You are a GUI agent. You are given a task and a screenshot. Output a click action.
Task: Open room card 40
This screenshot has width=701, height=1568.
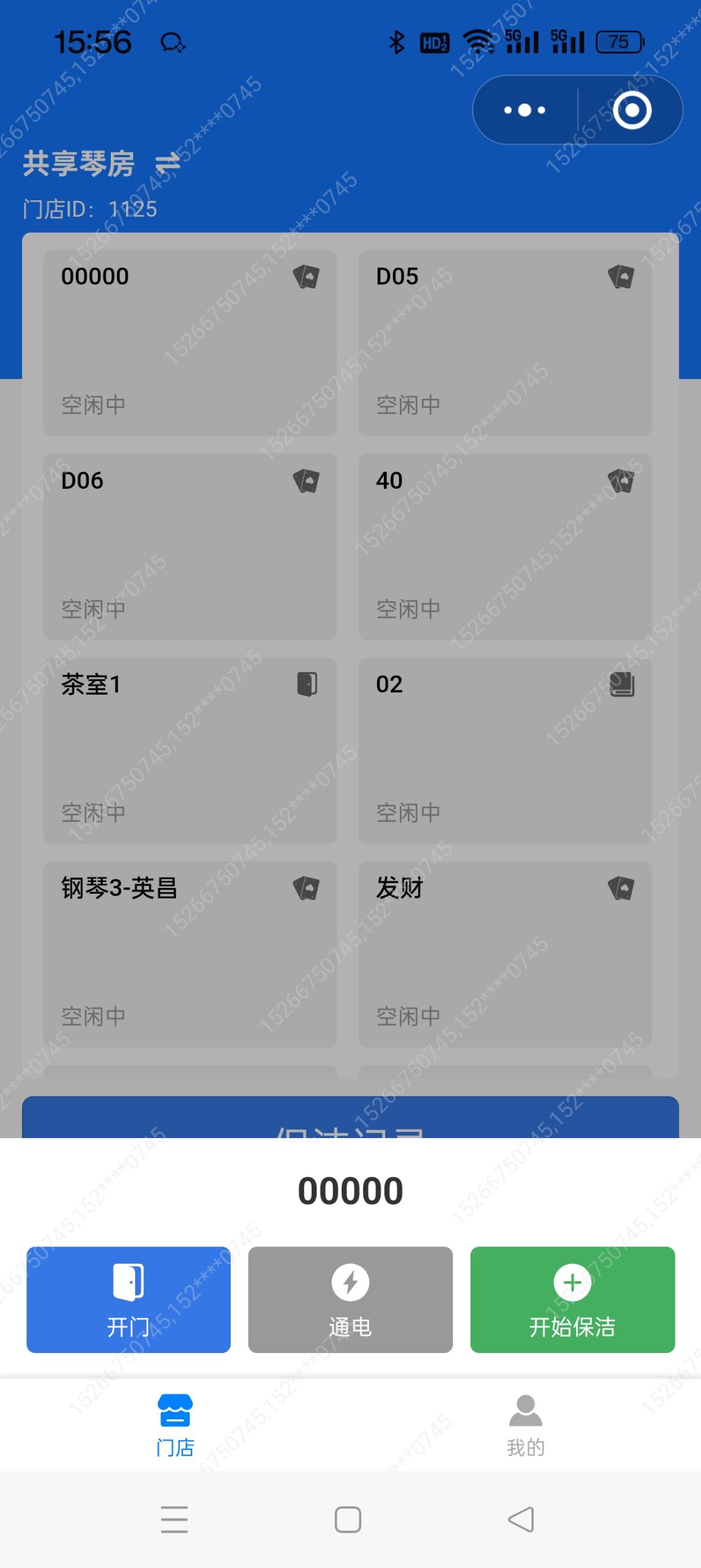pos(504,546)
